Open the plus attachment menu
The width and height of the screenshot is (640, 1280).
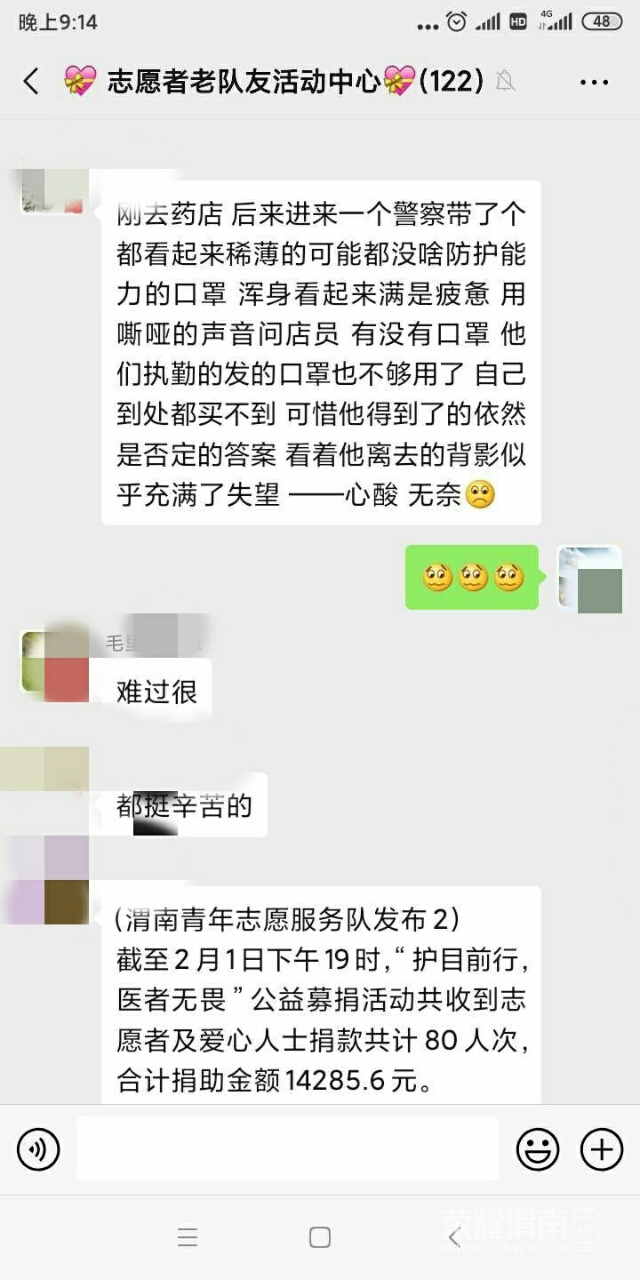pyautogui.click(x=602, y=1150)
